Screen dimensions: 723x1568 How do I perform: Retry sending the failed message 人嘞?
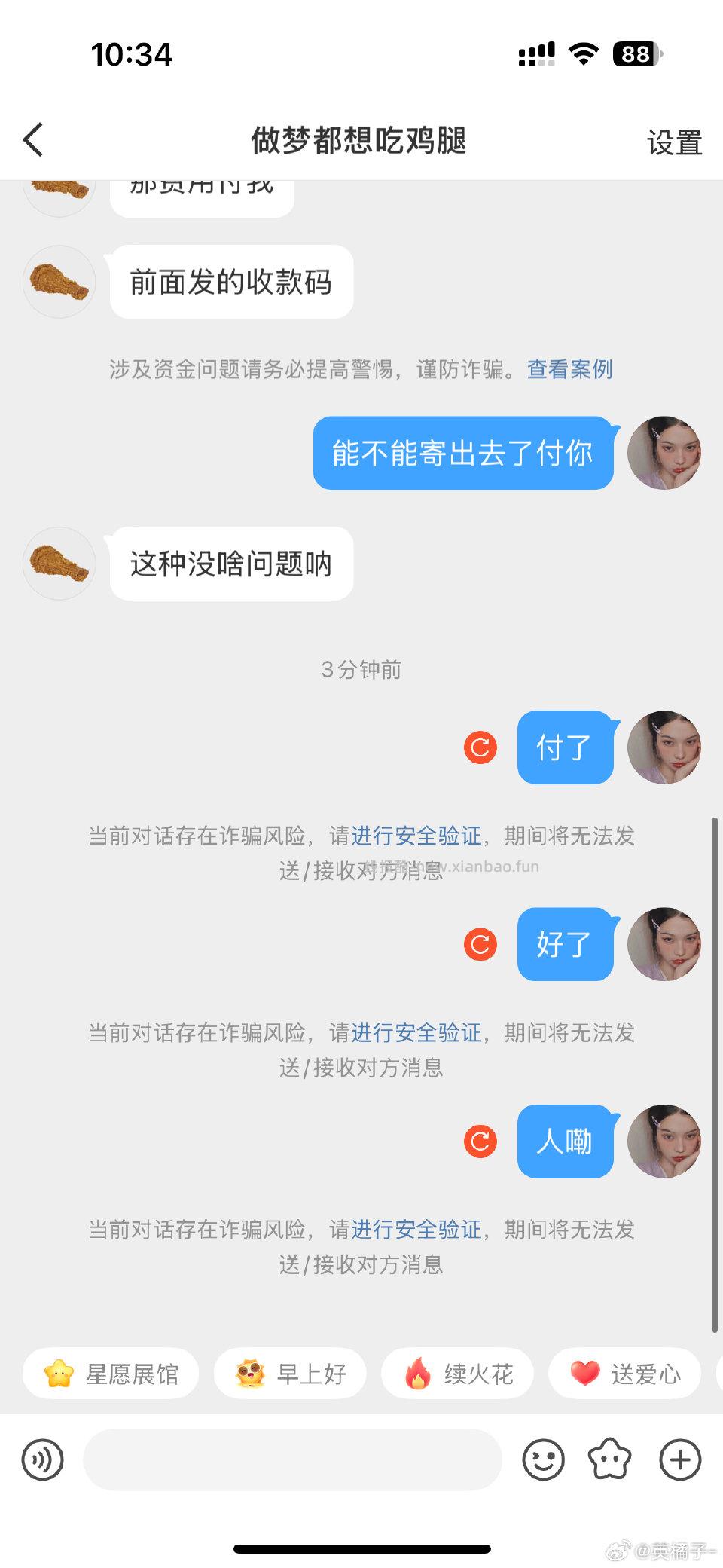(x=480, y=1142)
